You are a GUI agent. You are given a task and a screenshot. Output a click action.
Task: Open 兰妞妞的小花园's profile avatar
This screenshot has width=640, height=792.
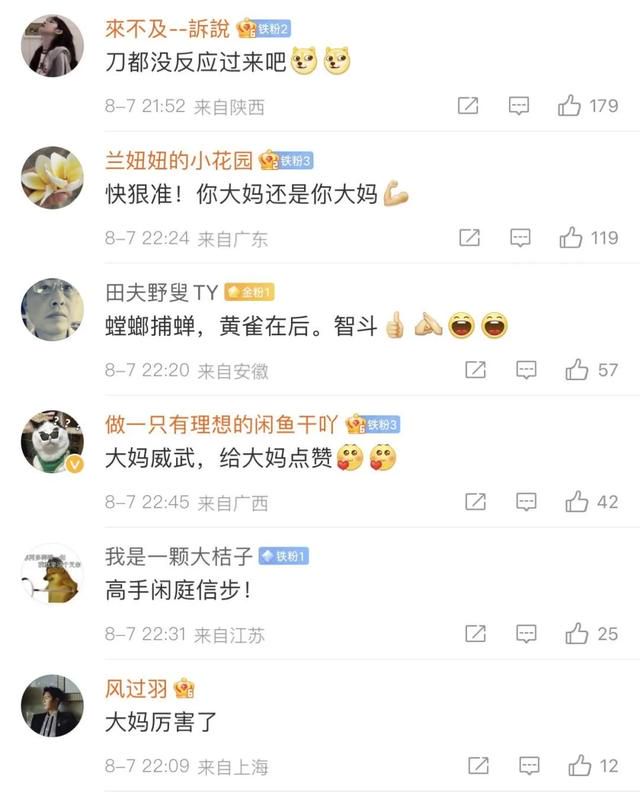click(x=52, y=177)
